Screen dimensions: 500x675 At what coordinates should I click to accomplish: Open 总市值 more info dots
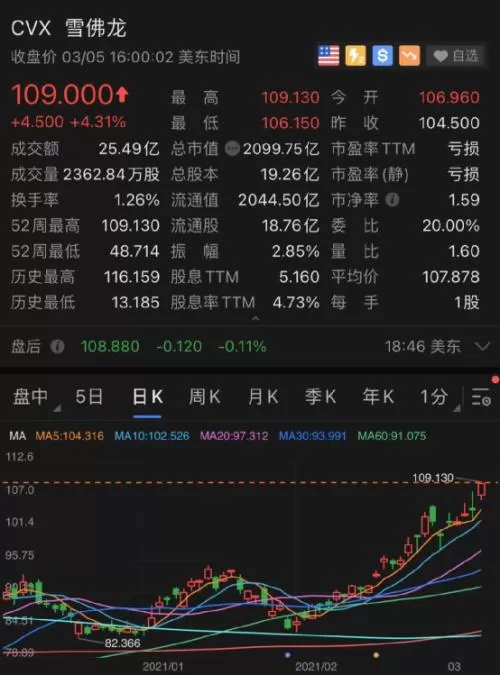[233, 149]
